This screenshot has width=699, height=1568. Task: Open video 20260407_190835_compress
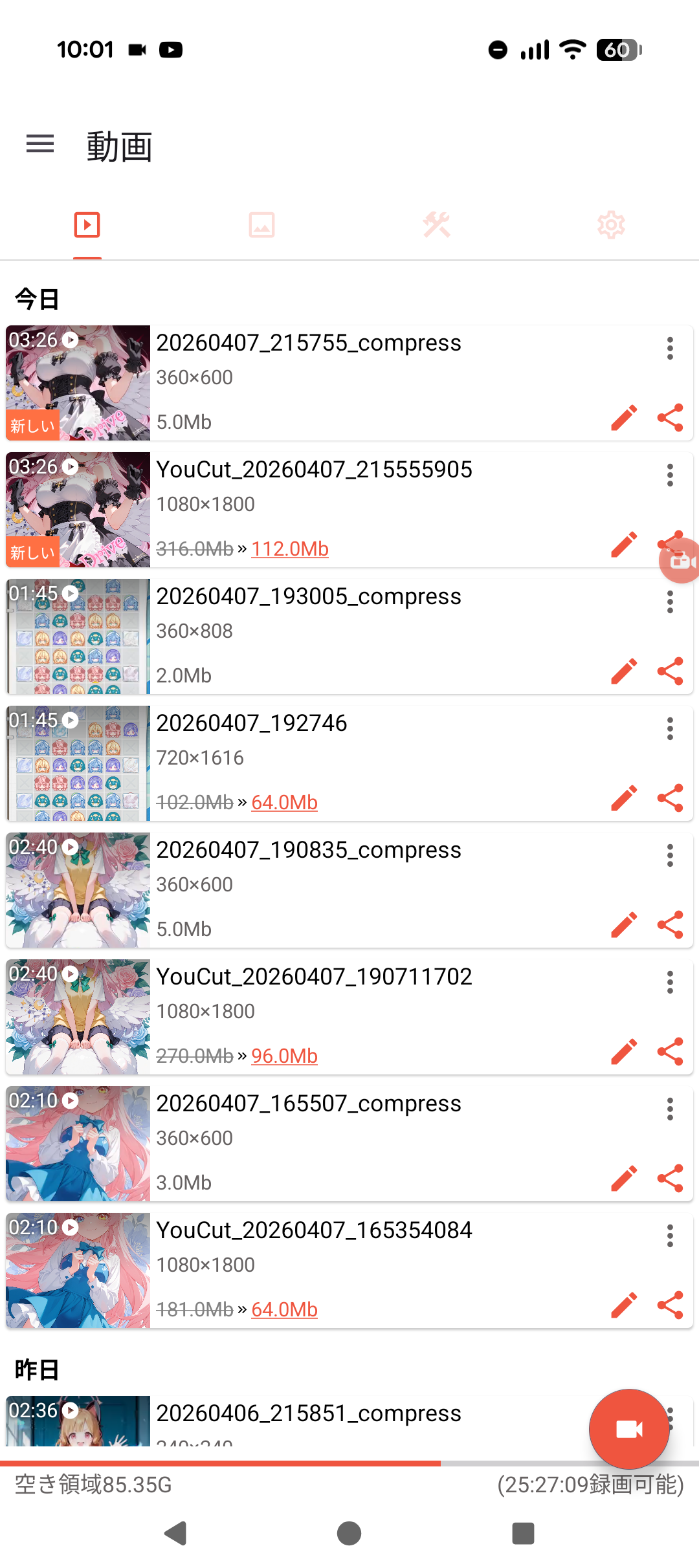[x=309, y=850]
